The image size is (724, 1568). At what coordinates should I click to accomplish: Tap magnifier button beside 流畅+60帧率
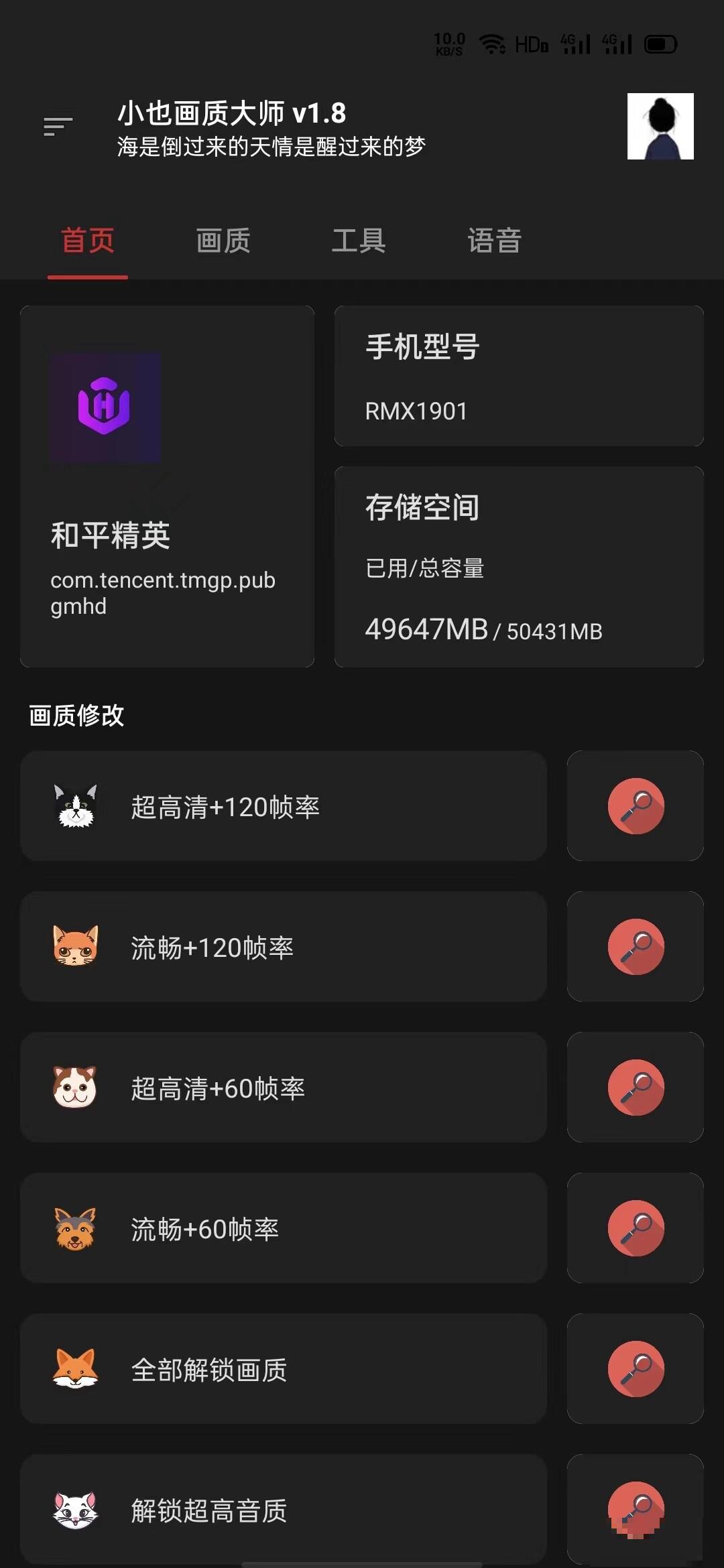tap(636, 1228)
